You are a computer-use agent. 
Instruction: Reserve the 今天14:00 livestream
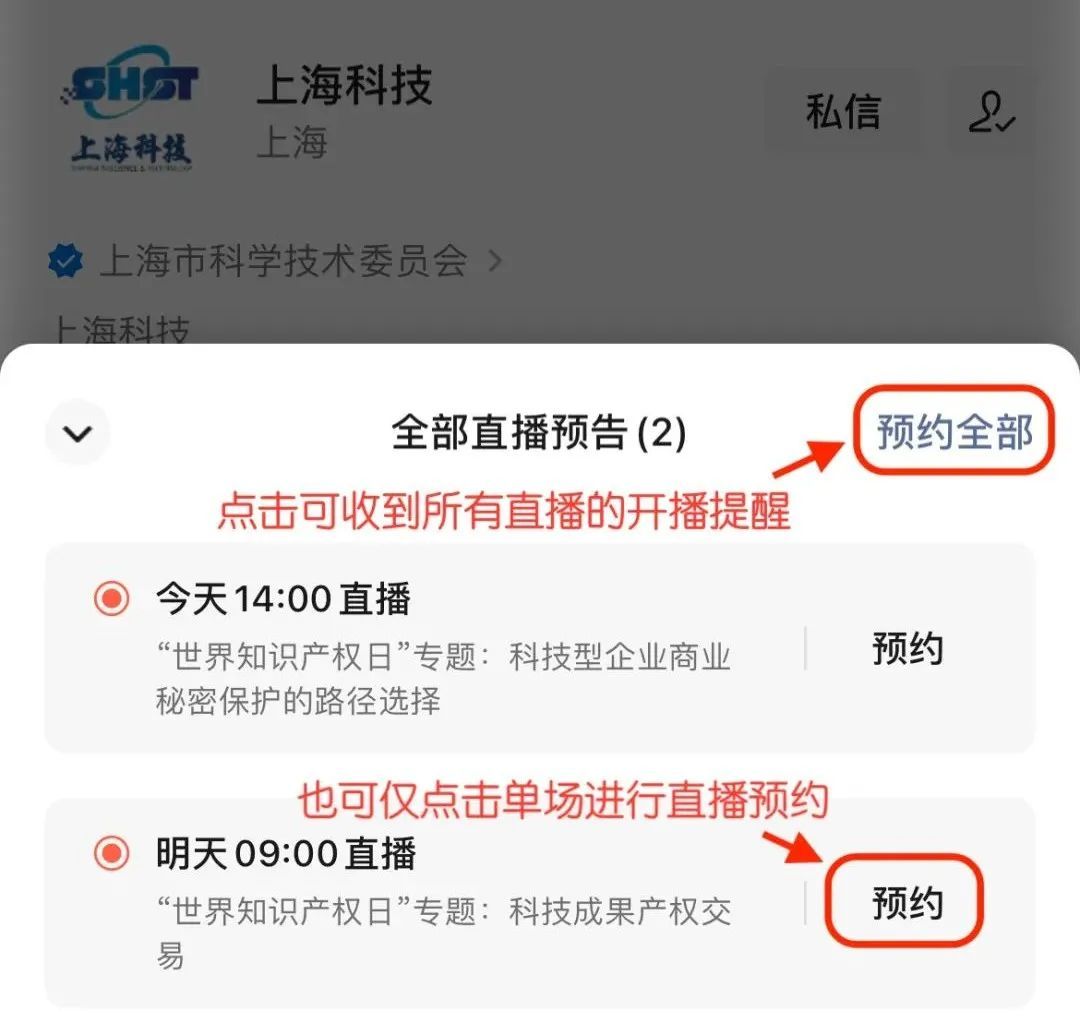coord(907,649)
